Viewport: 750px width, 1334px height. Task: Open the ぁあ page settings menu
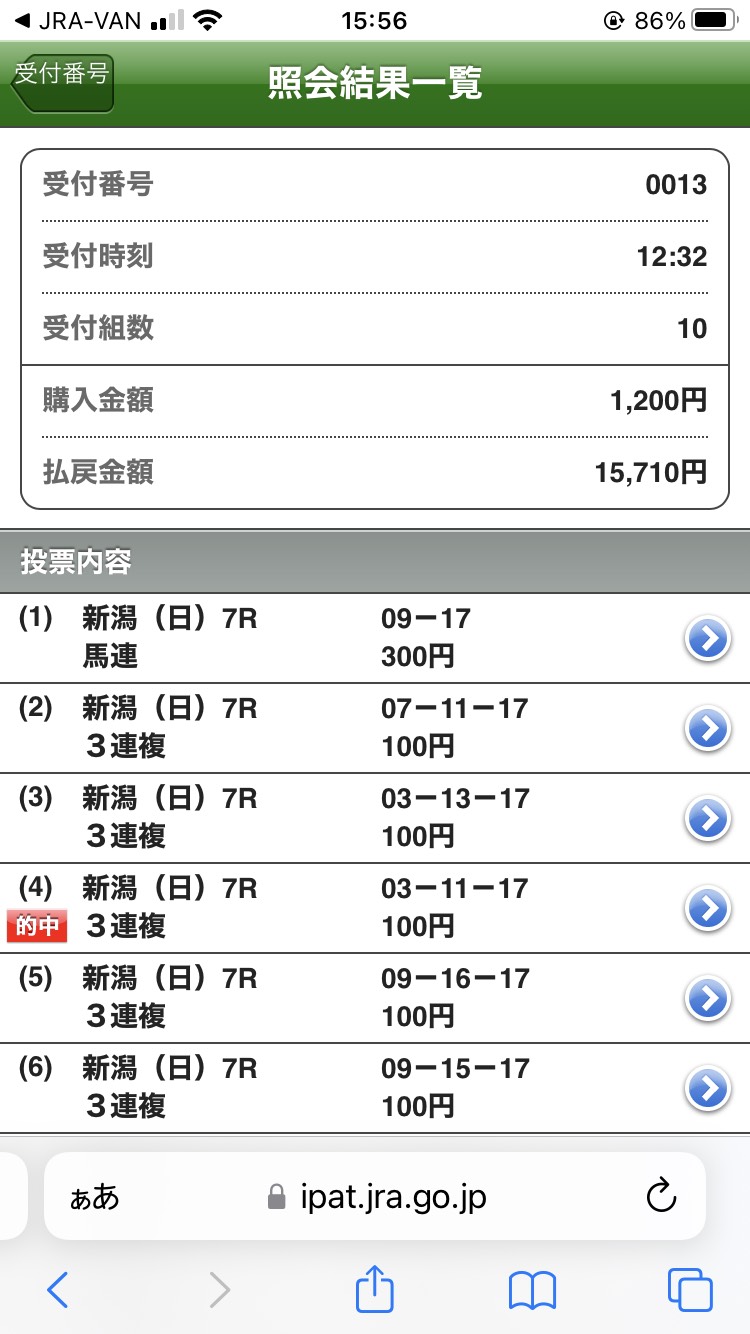[x=95, y=1197]
